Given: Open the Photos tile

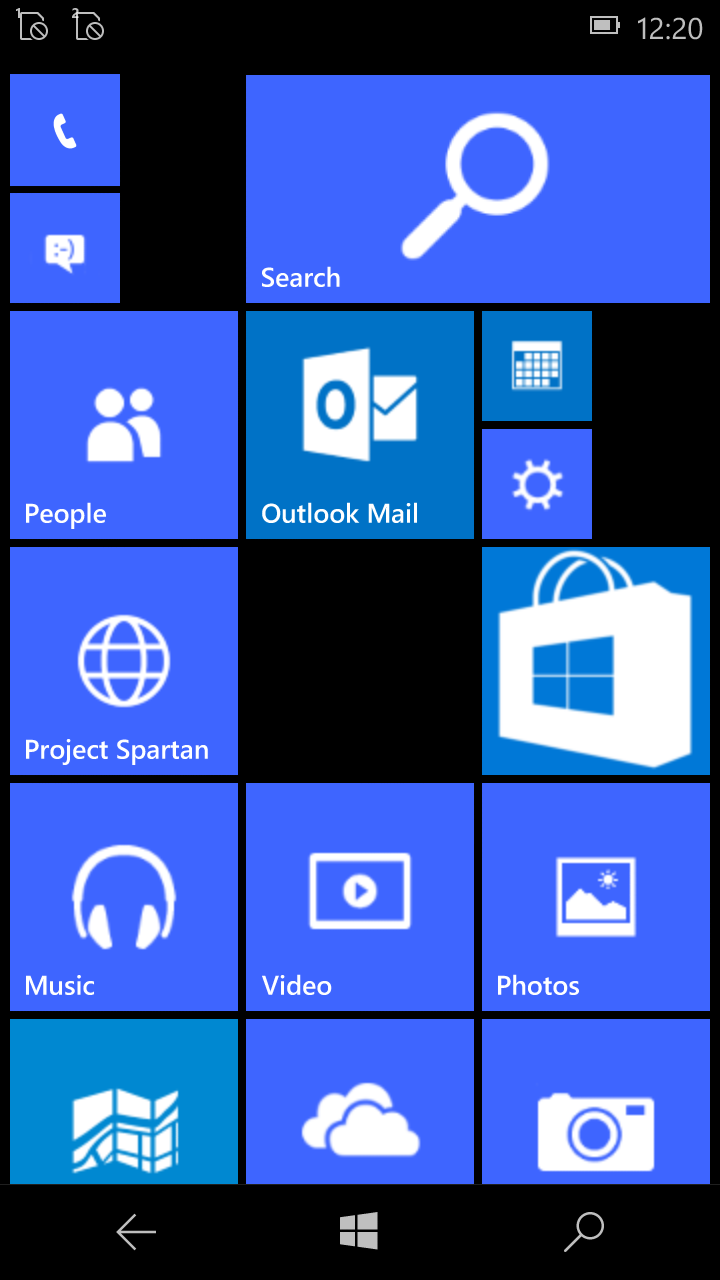Looking at the screenshot, I should click(x=596, y=897).
